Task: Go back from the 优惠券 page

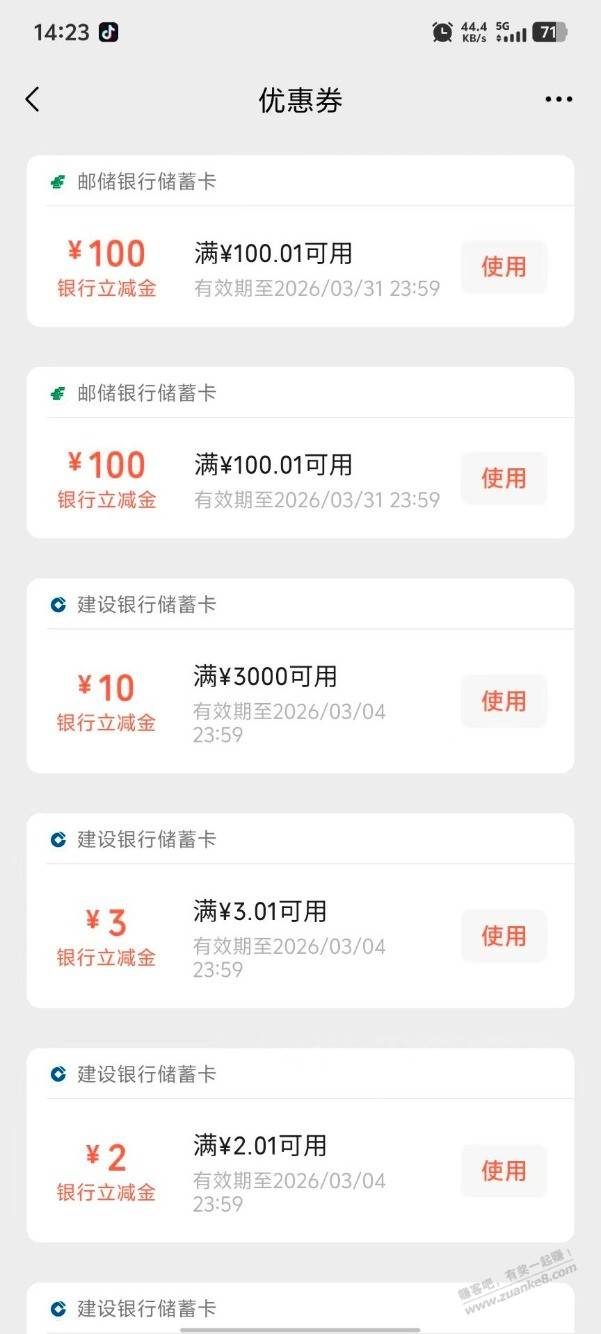Action: click(33, 99)
